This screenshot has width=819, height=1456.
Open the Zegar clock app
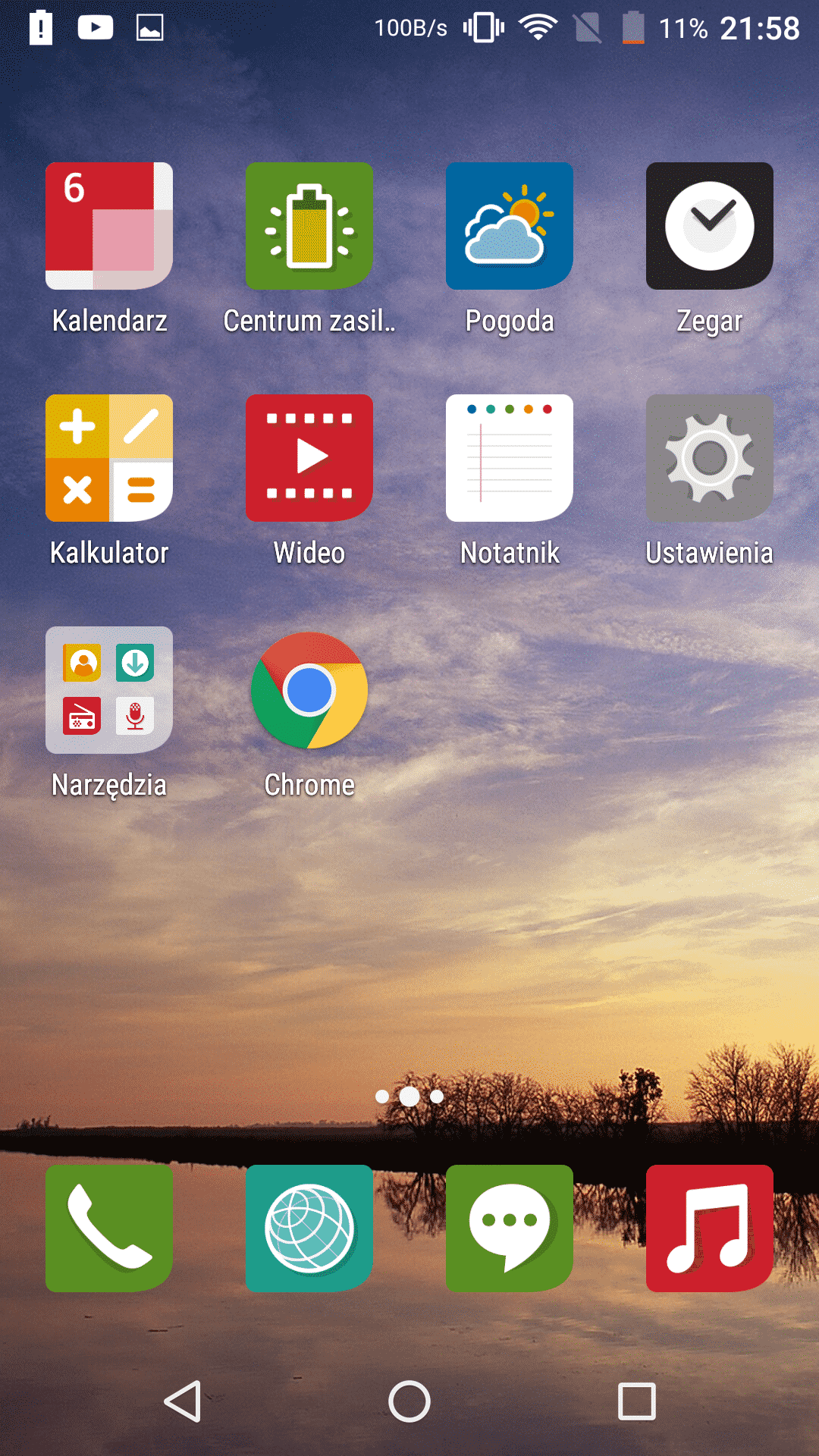click(710, 226)
